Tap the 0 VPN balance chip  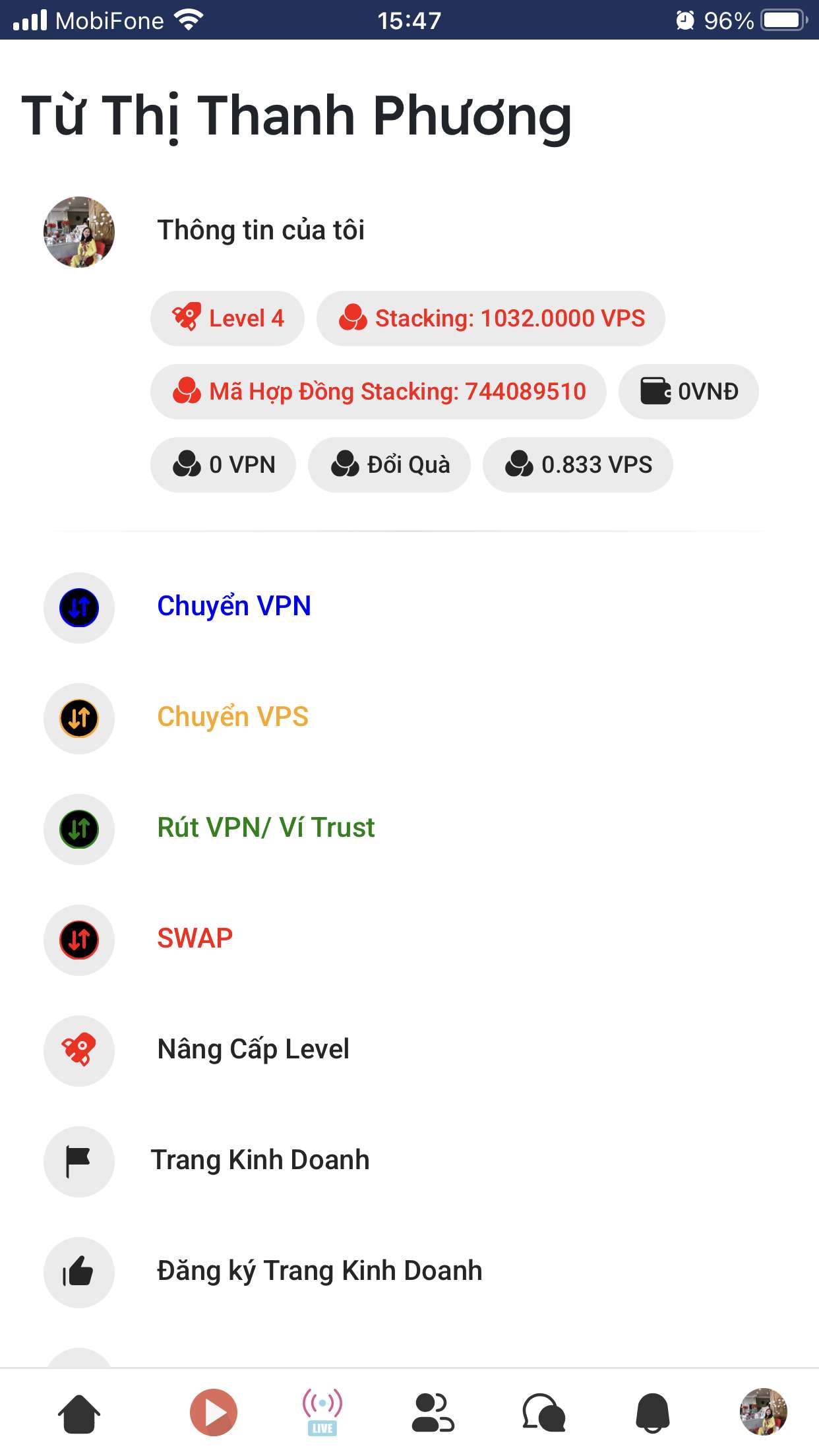tap(224, 465)
